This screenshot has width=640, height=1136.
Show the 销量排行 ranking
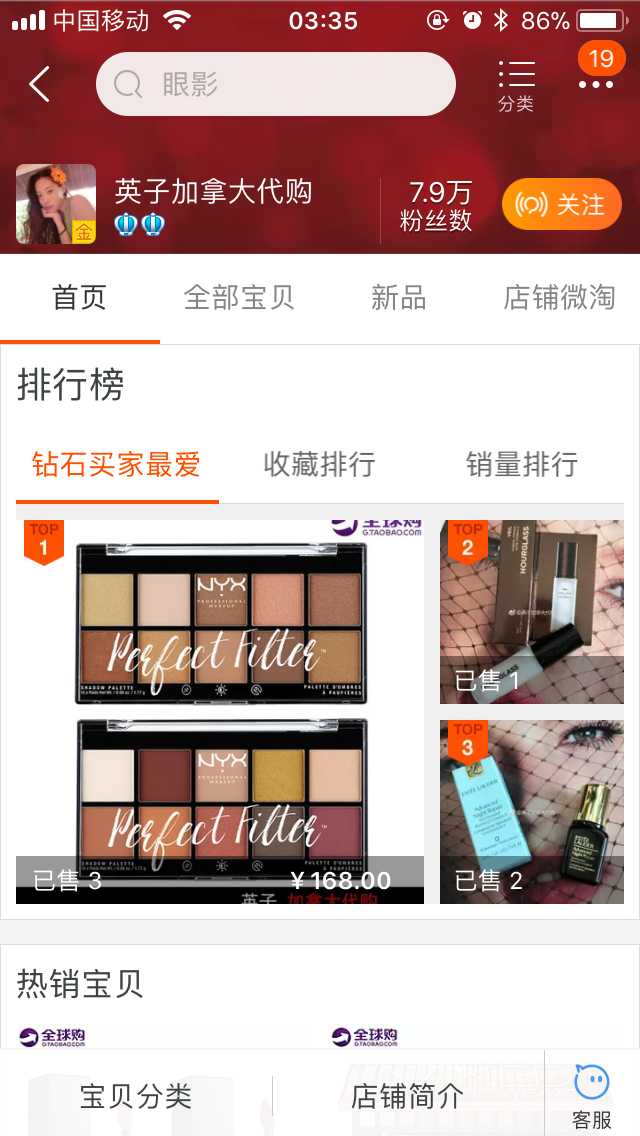pos(521,464)
